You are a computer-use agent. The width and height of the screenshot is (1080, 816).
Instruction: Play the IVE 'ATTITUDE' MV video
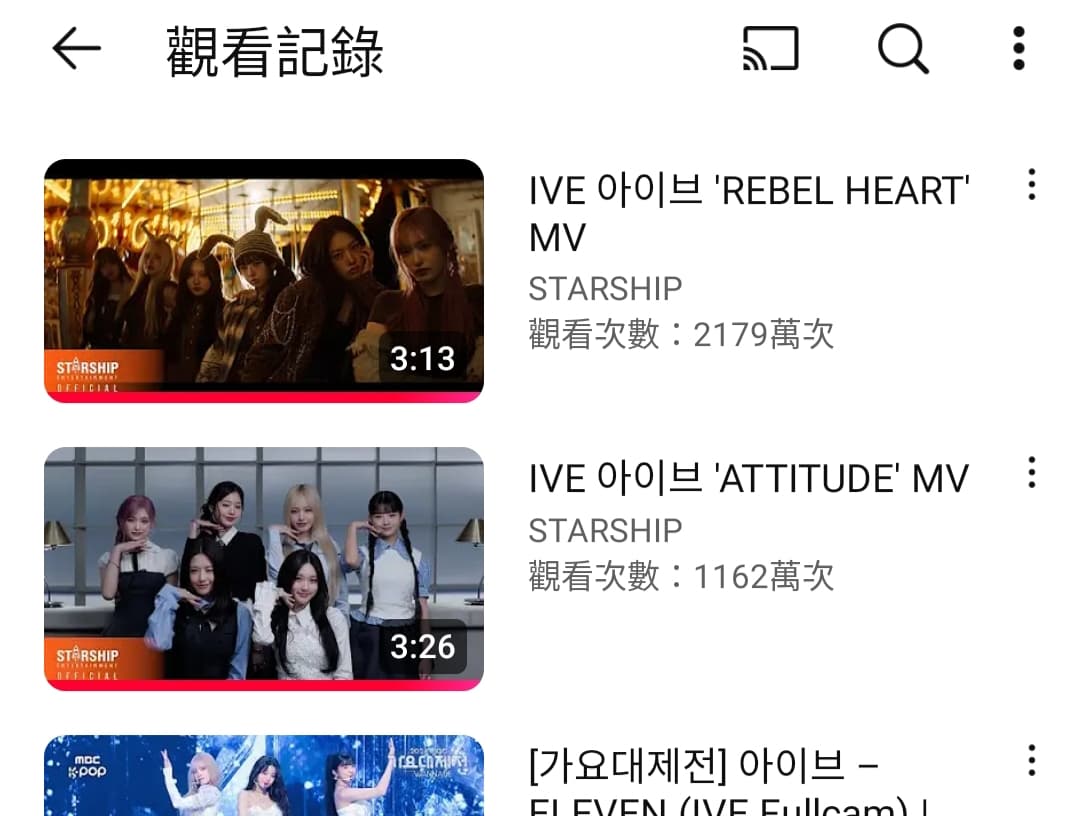point(264,568)
